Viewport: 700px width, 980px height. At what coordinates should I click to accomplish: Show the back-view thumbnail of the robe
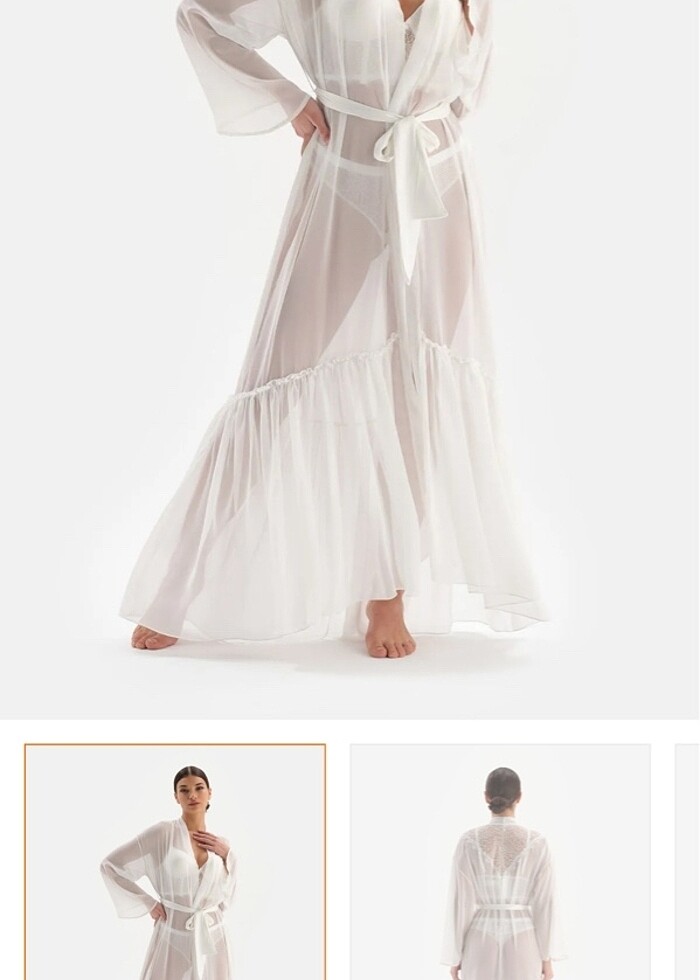tap(500, 862)
